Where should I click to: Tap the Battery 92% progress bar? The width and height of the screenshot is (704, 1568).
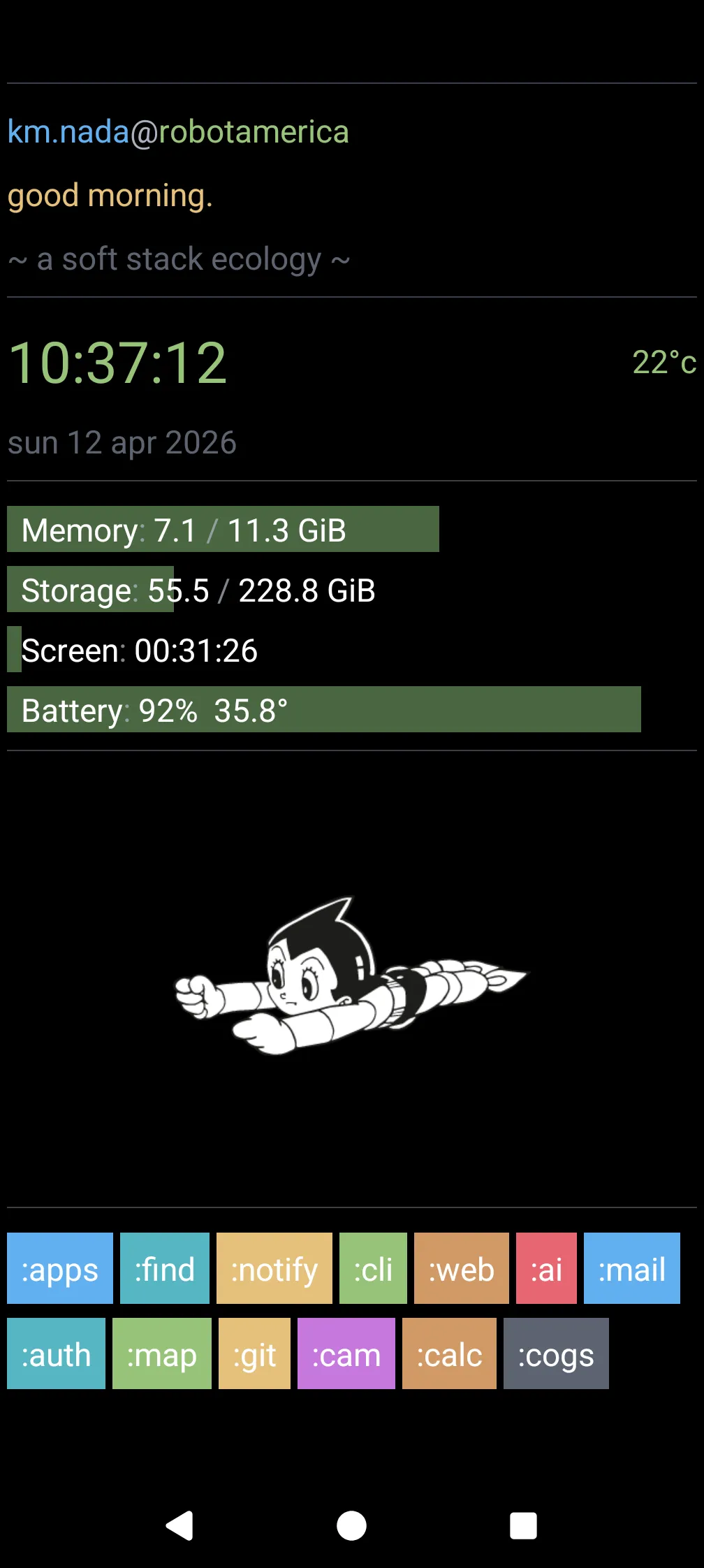point(324,709)
